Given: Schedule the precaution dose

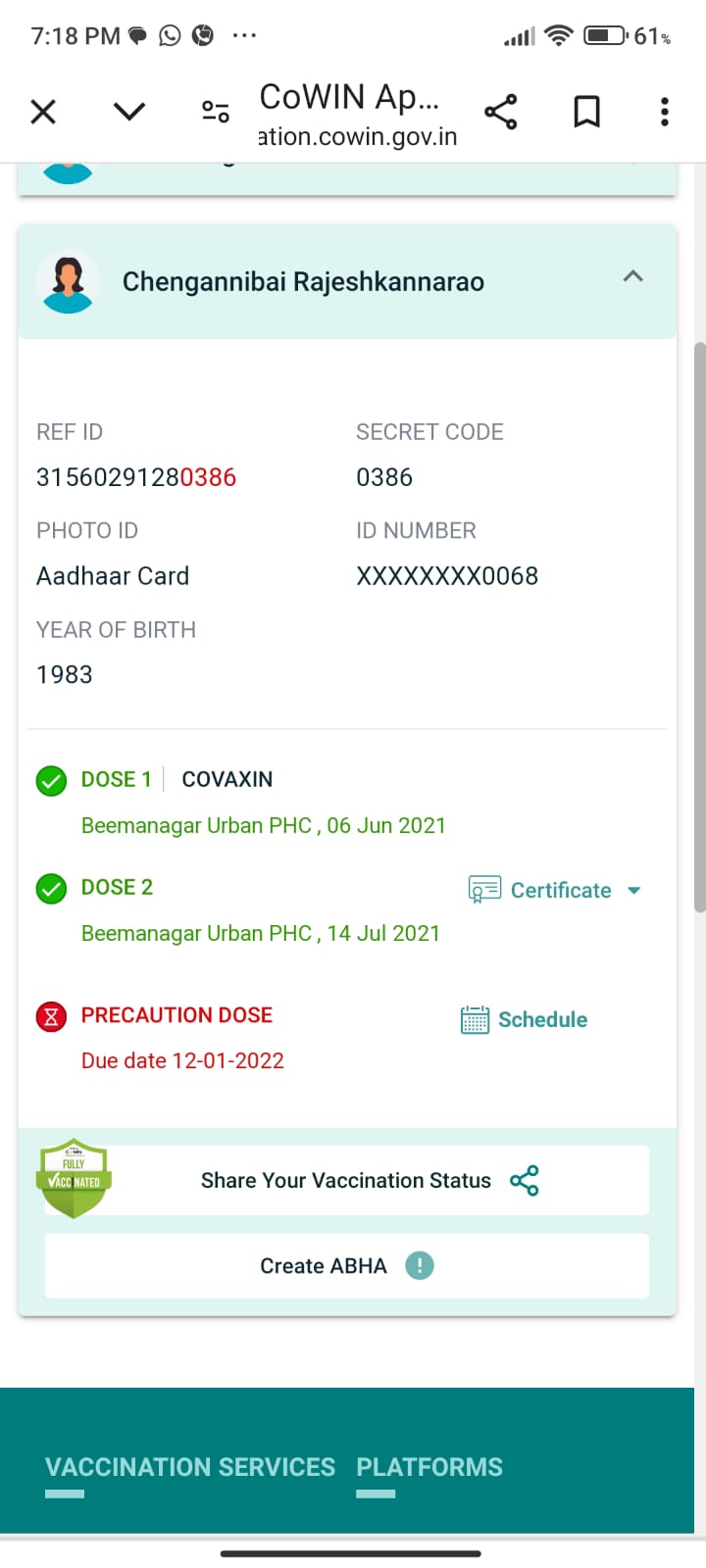Looking at the screenshot, I should point(525,1019).
